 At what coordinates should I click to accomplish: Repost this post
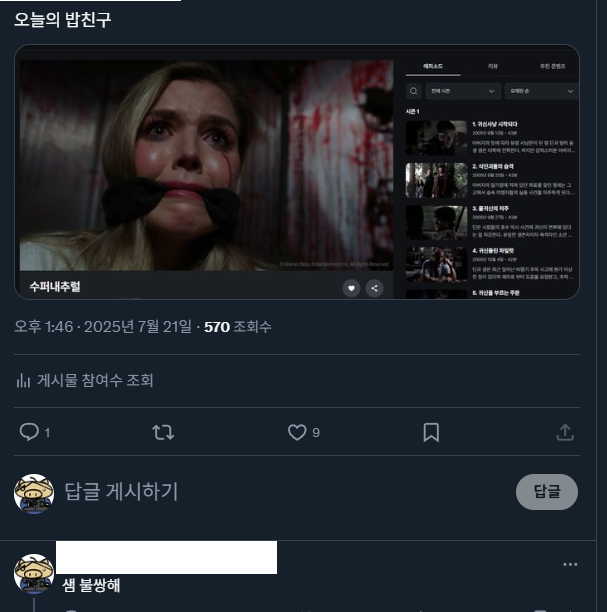(x=162, y=432)
